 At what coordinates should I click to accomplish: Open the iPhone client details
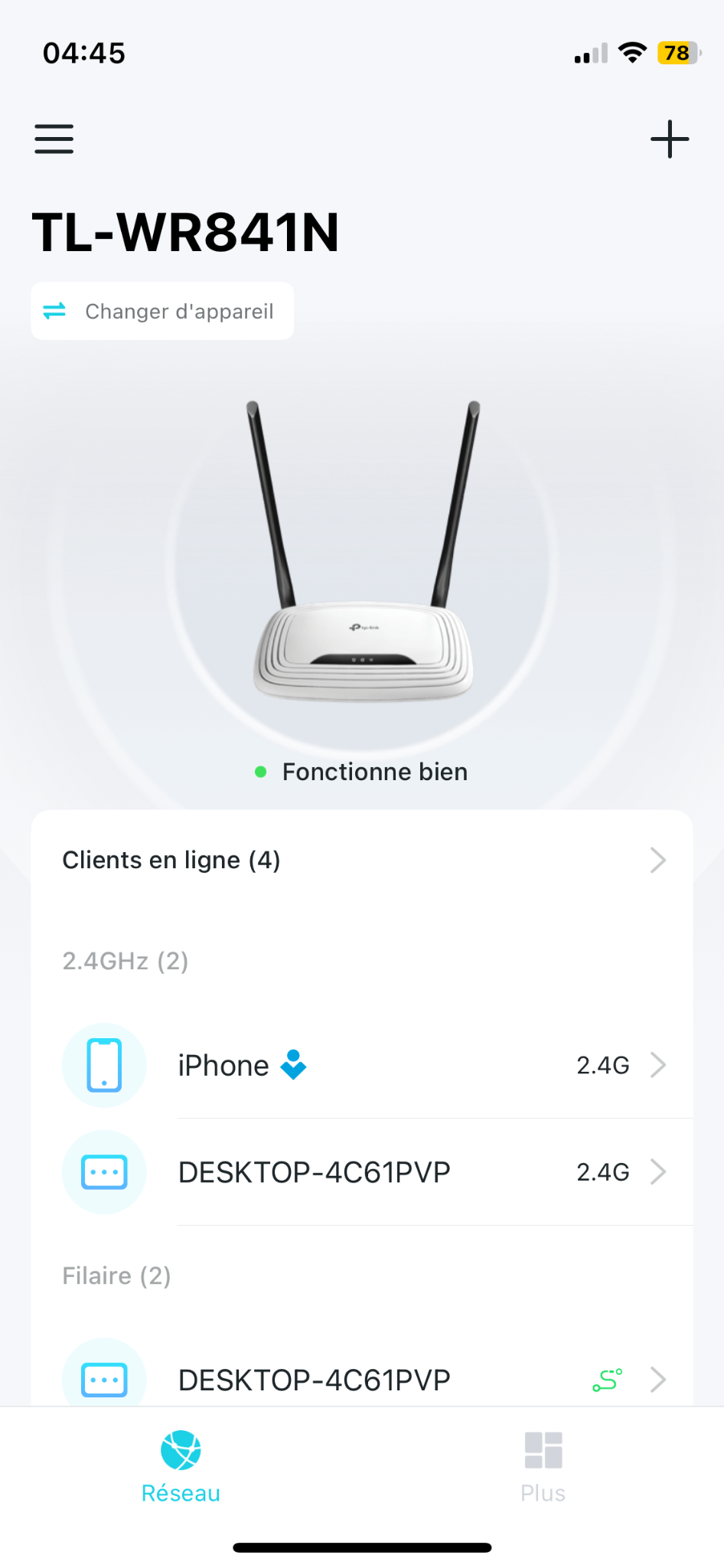362,1065
